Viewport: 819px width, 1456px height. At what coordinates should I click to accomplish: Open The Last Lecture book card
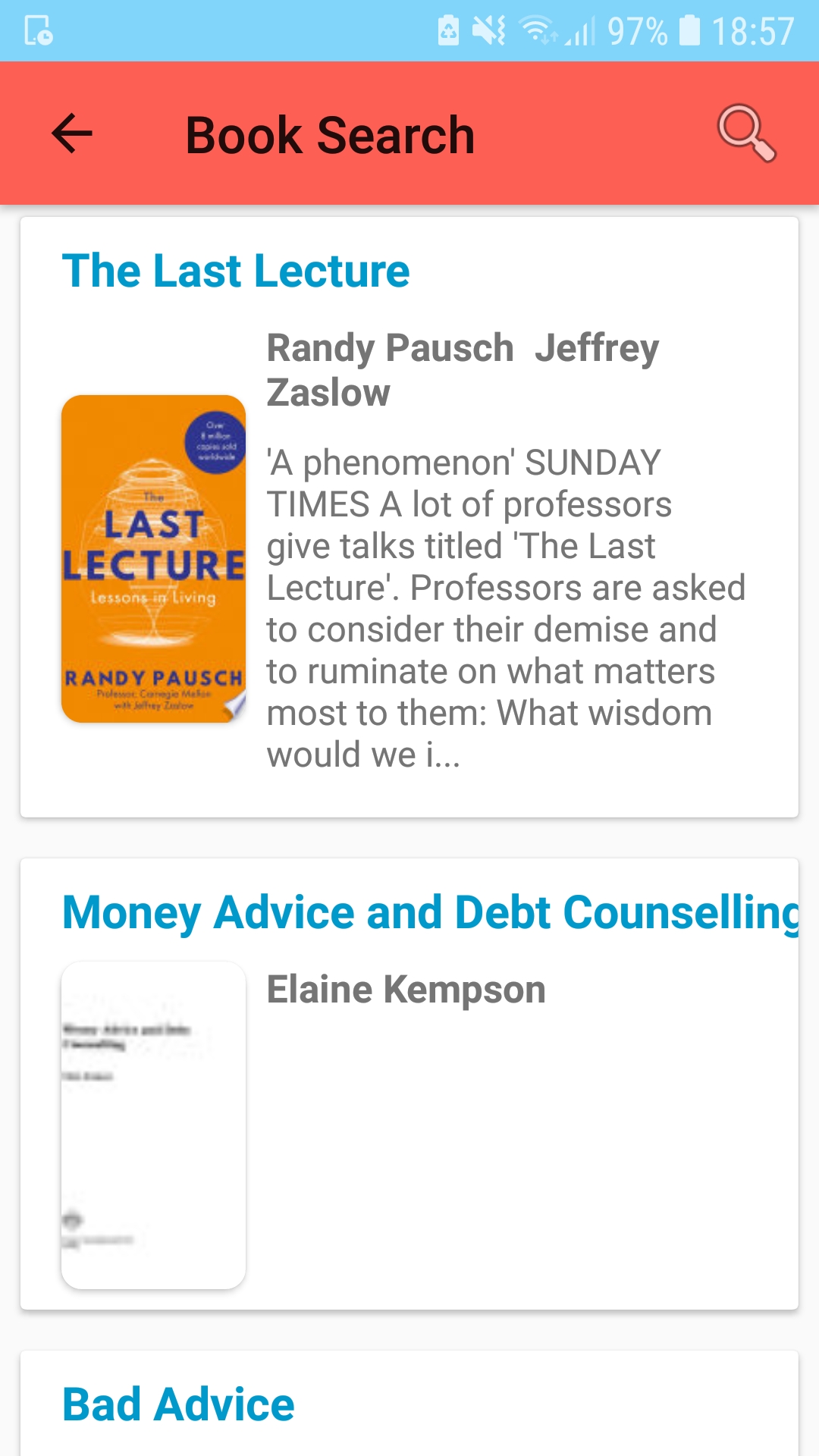(409, 517)
